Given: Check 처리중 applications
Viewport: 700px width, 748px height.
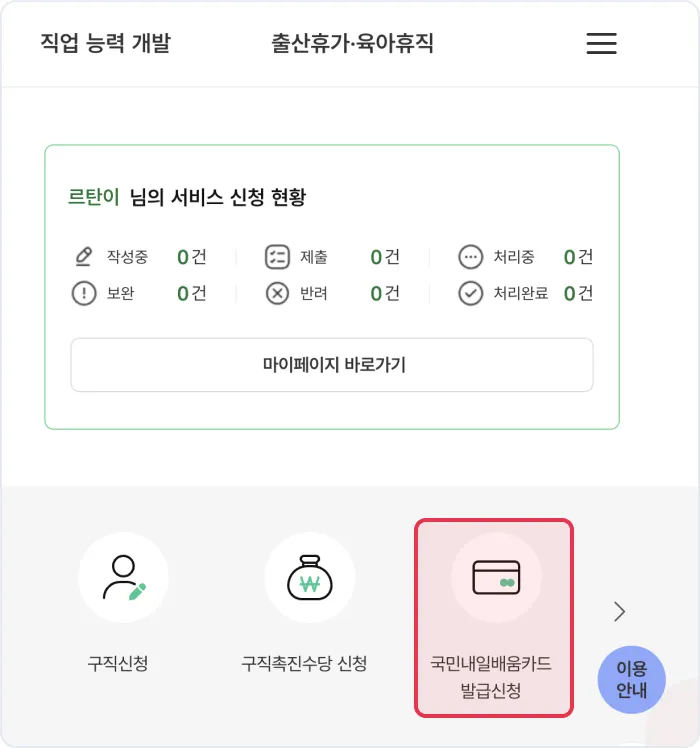Looking at the screenshot, I should point(525,257).
